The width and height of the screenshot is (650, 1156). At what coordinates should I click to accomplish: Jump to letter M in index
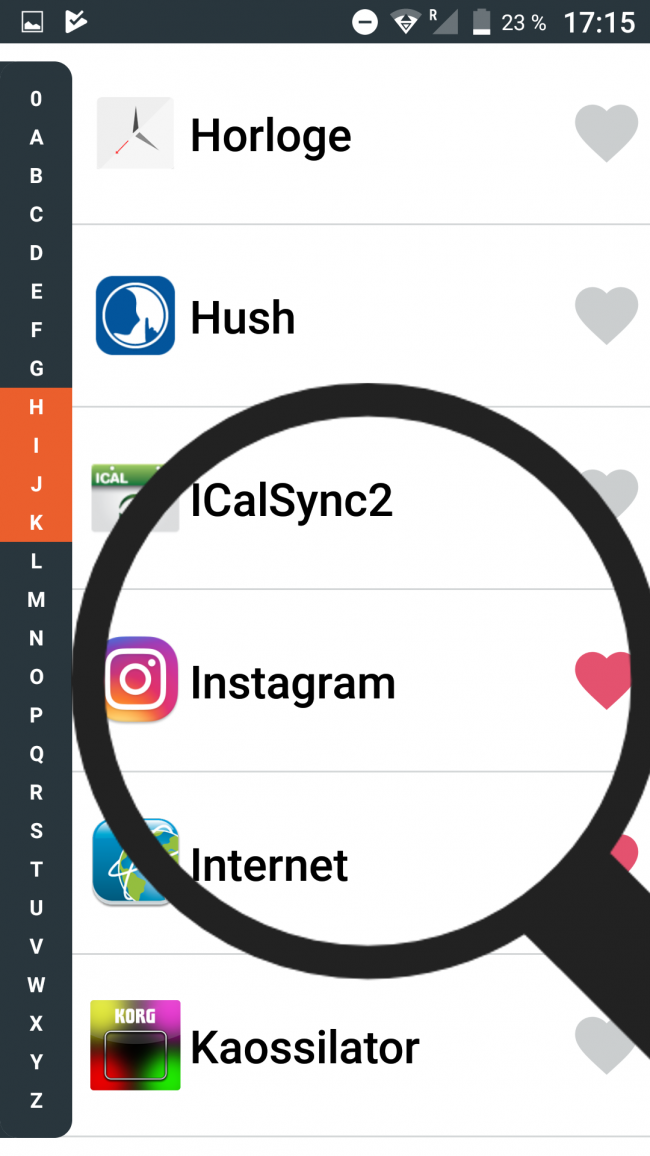[36, 600]
